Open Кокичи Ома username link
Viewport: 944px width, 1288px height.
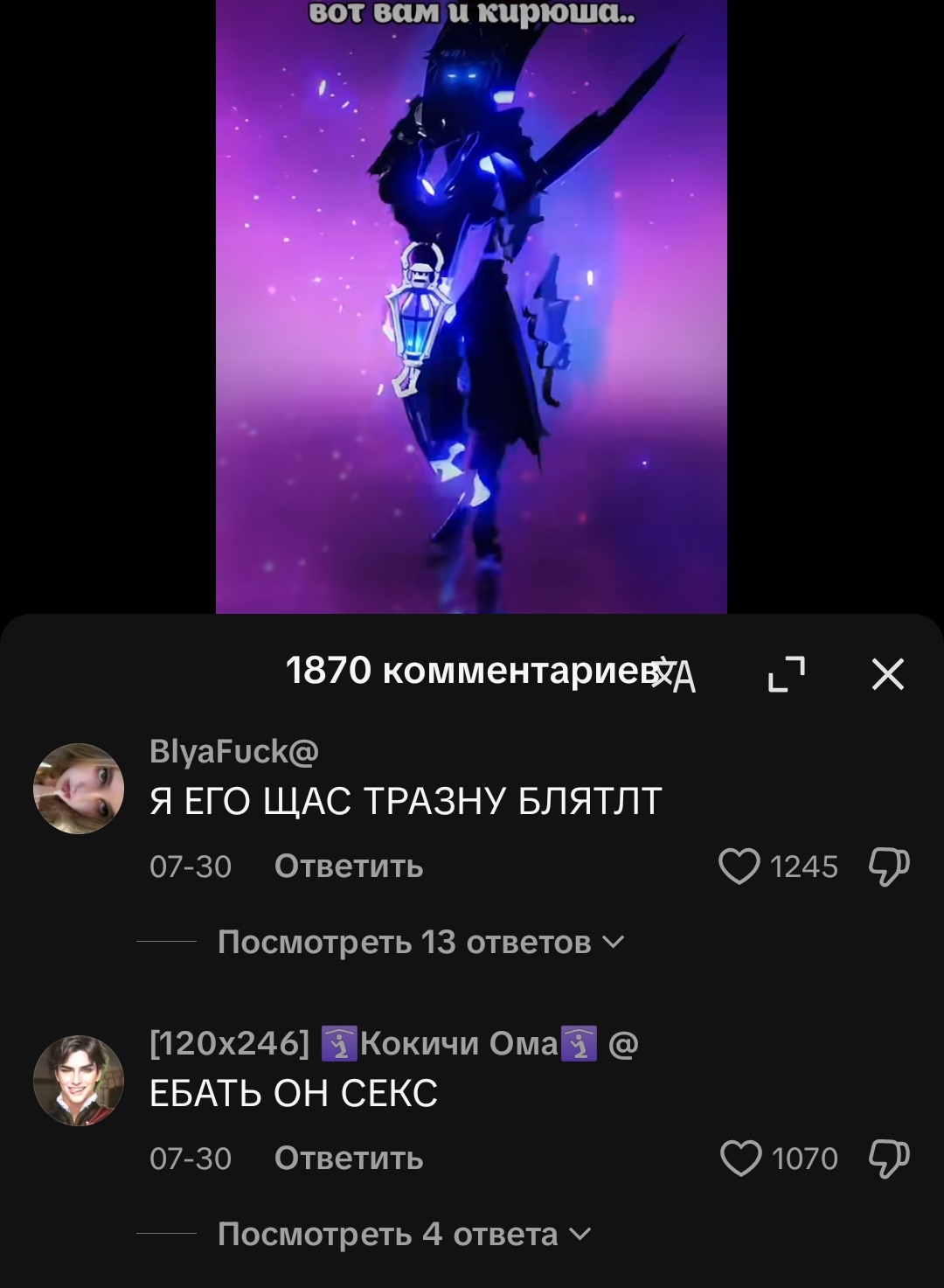[x=393, y=1043]
